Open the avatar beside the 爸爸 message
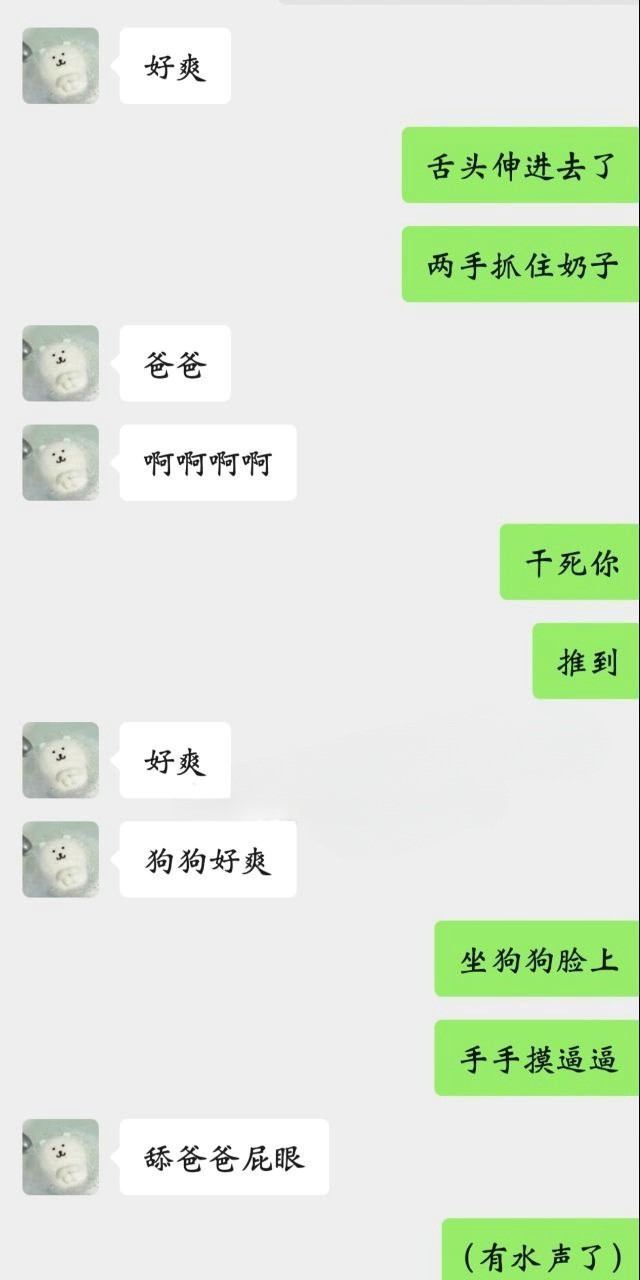Screen dimensions: 640x1280 pos(61,363)
